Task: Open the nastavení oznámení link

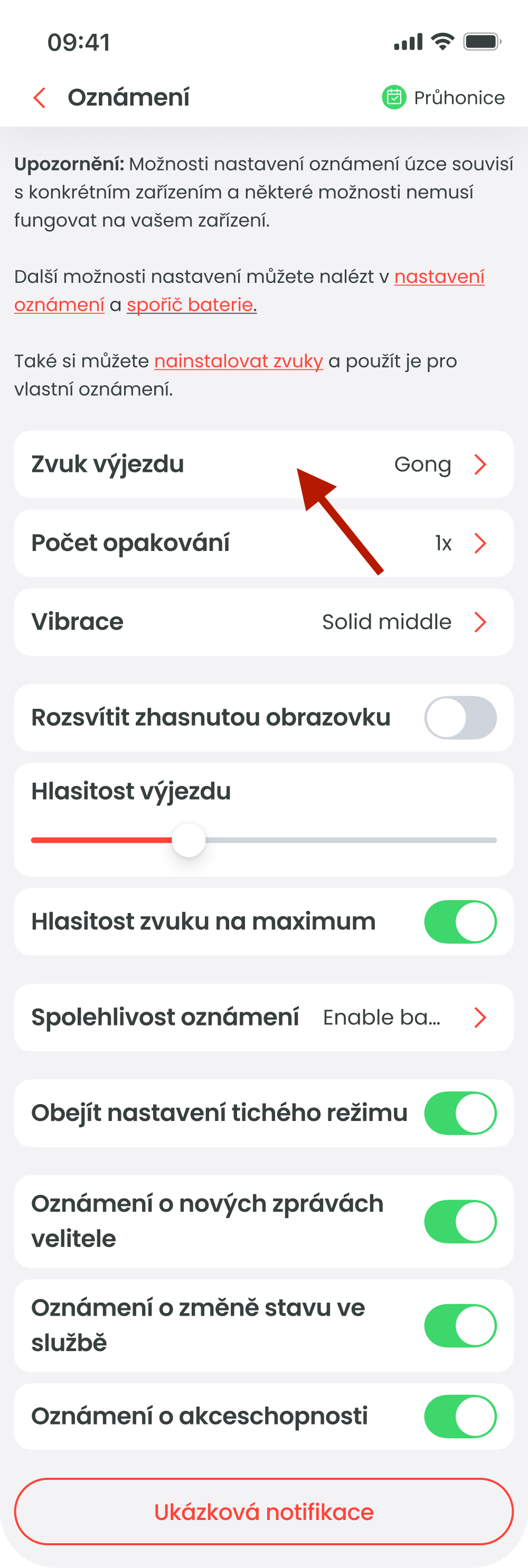Action: (438, 277)
